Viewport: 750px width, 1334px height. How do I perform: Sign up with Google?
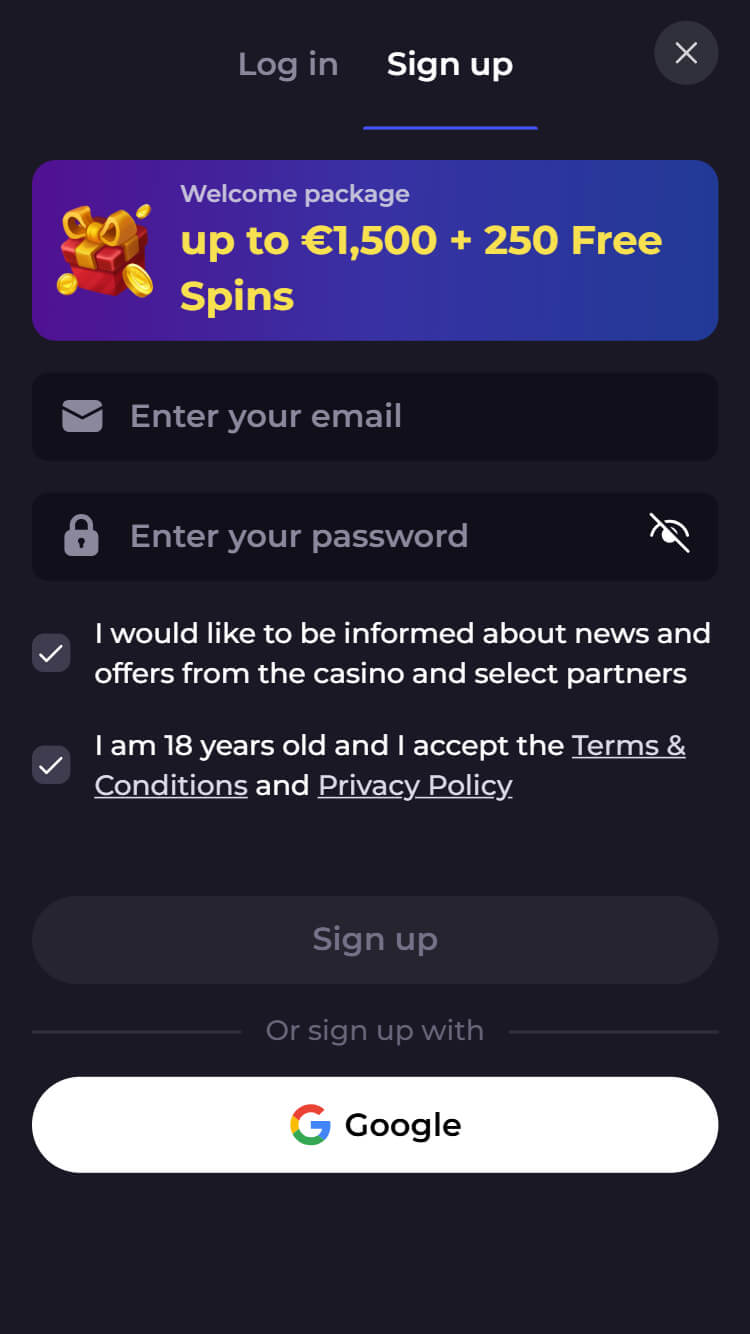[375, 1125]
